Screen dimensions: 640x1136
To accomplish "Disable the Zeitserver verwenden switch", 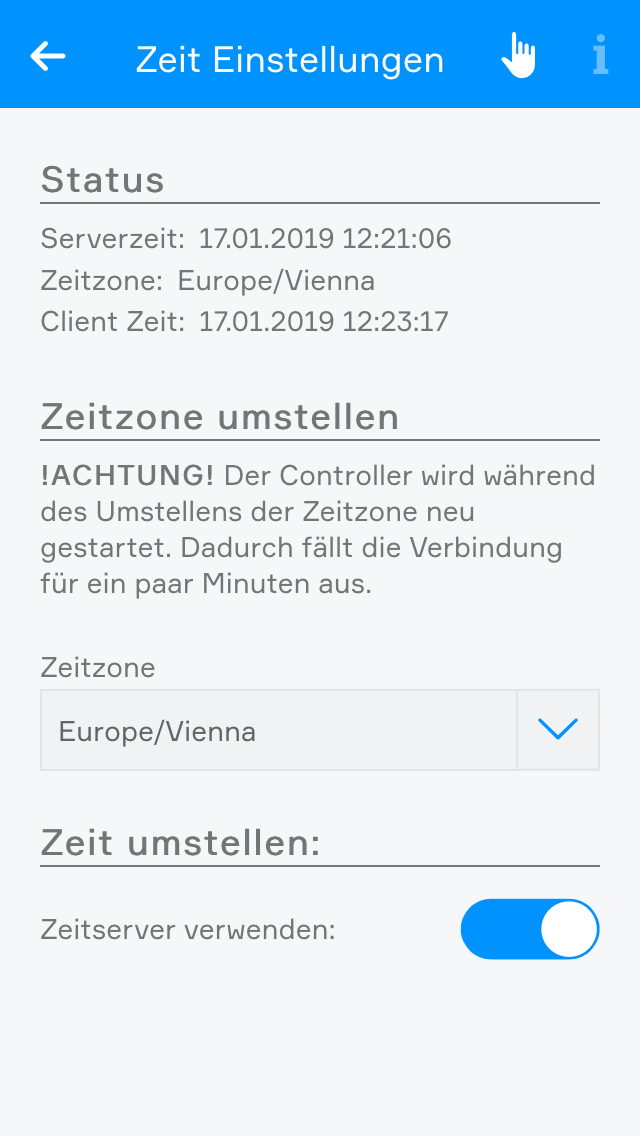I will [x=529, y=929].
